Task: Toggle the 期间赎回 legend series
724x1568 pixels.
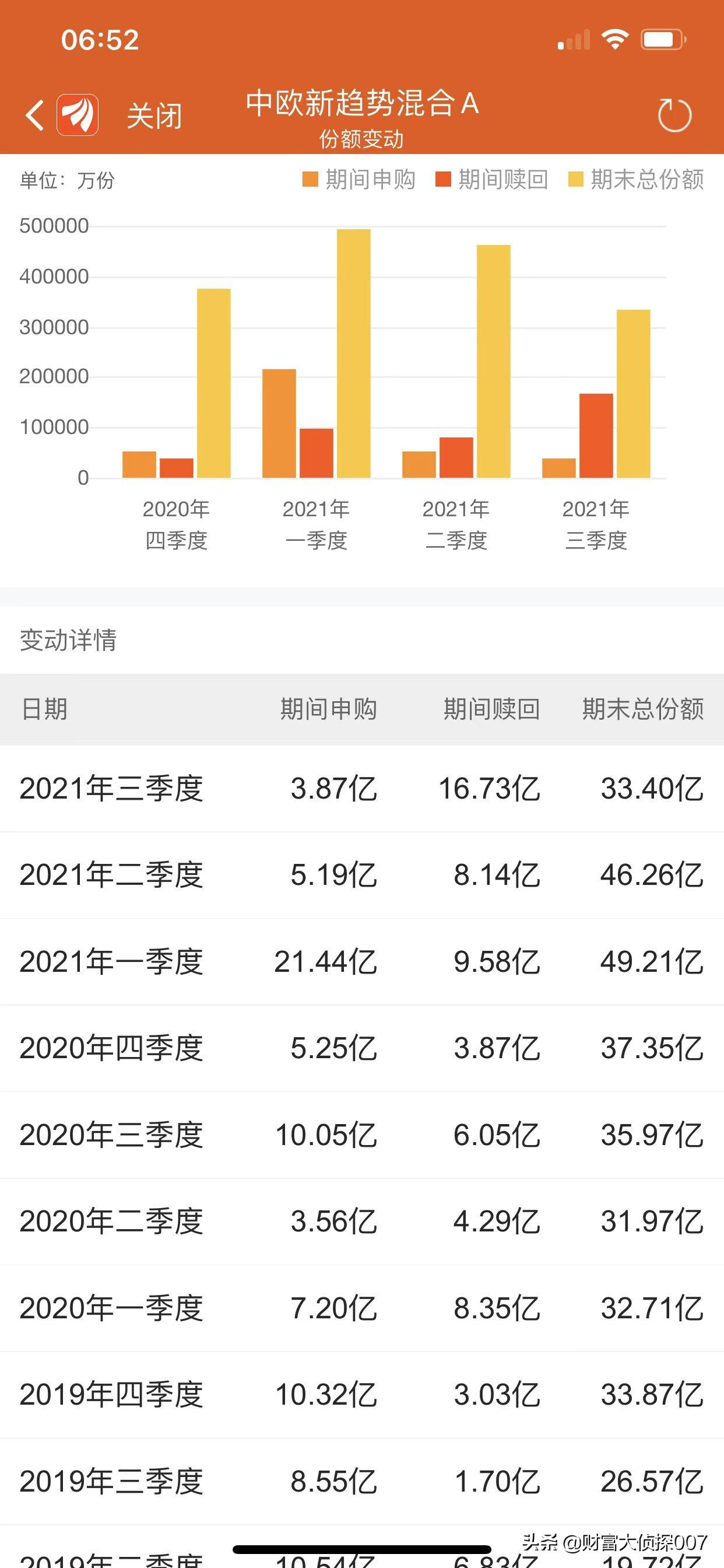Action: click(x=491, y=180)
